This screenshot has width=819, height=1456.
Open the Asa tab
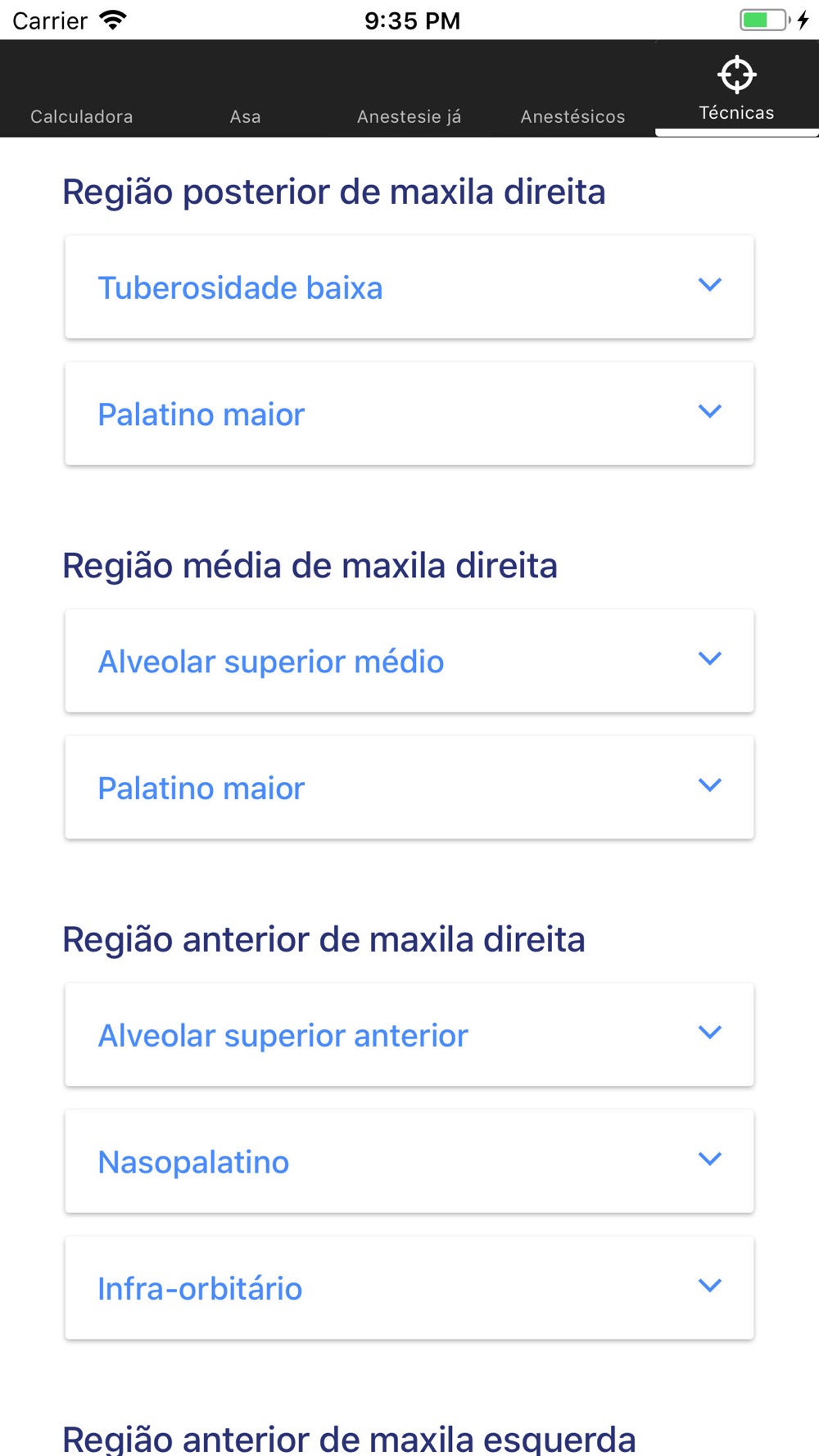click(x=246, y=88)
